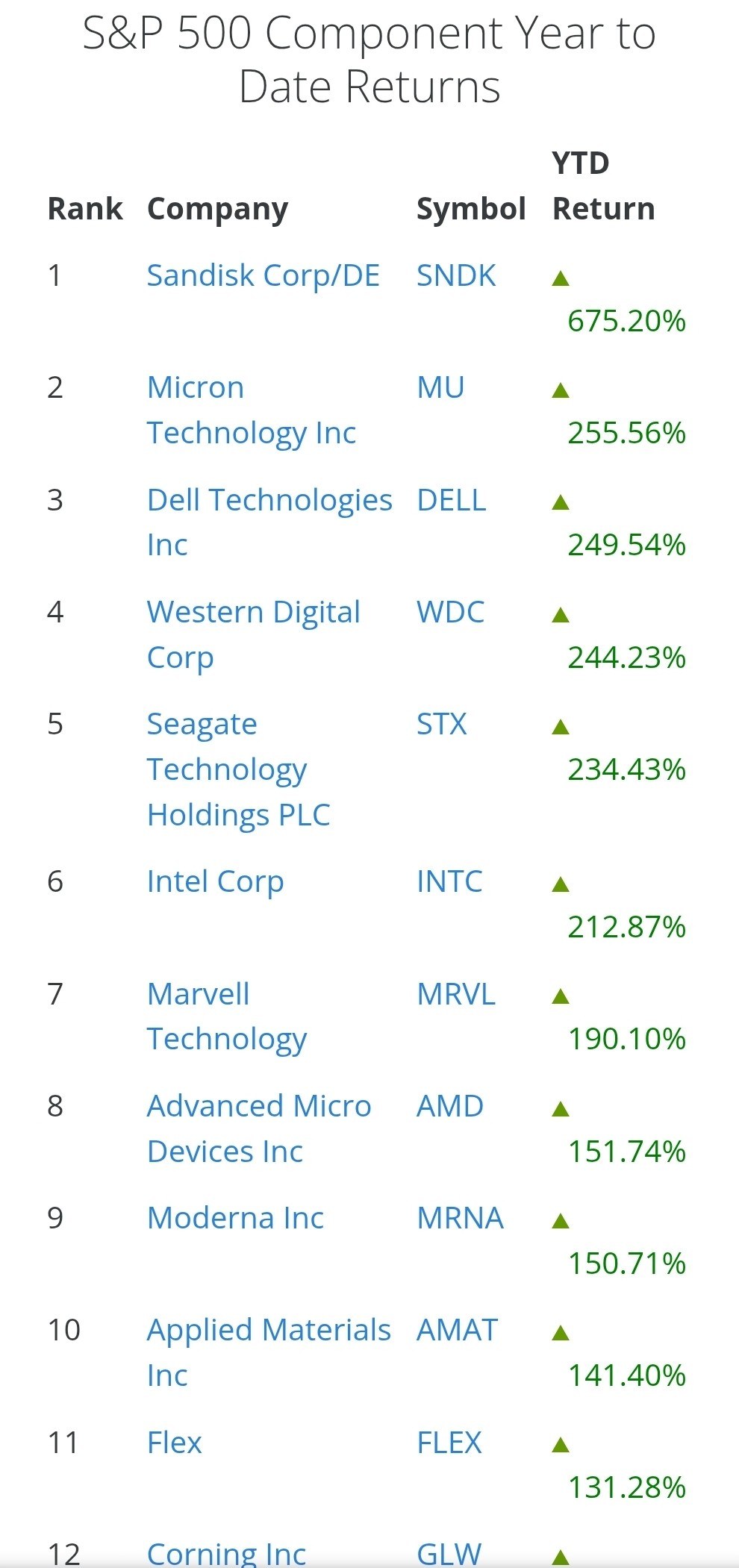
Task: Select the WDC ticker link
Action: [x=451, y=612]
